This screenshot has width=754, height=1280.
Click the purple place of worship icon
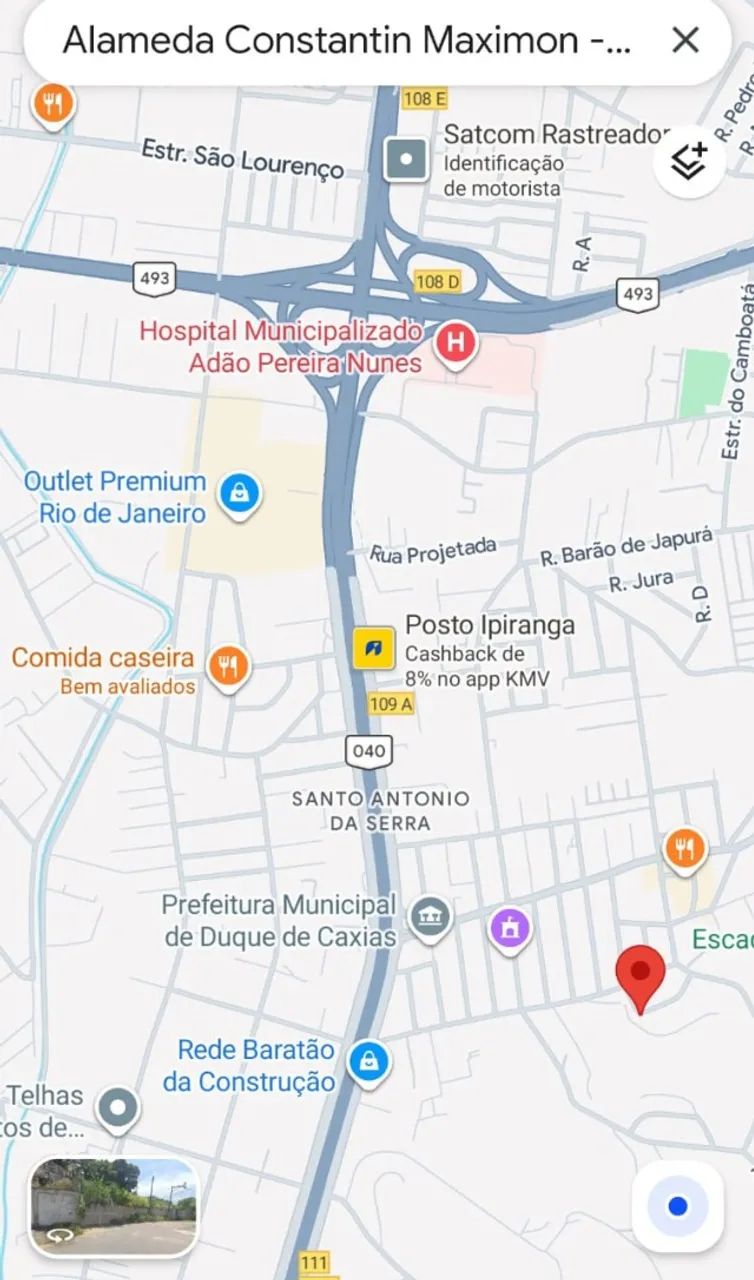(511, 928)
